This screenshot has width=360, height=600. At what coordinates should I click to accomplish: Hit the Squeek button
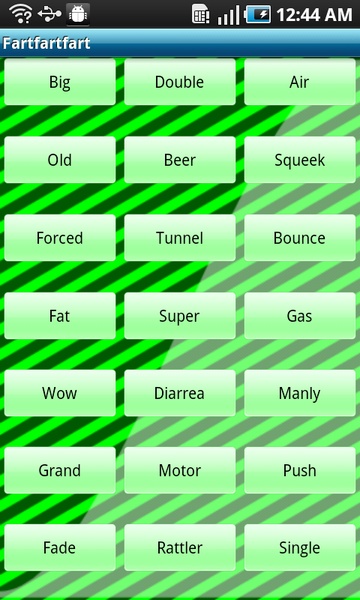[300, 160]
